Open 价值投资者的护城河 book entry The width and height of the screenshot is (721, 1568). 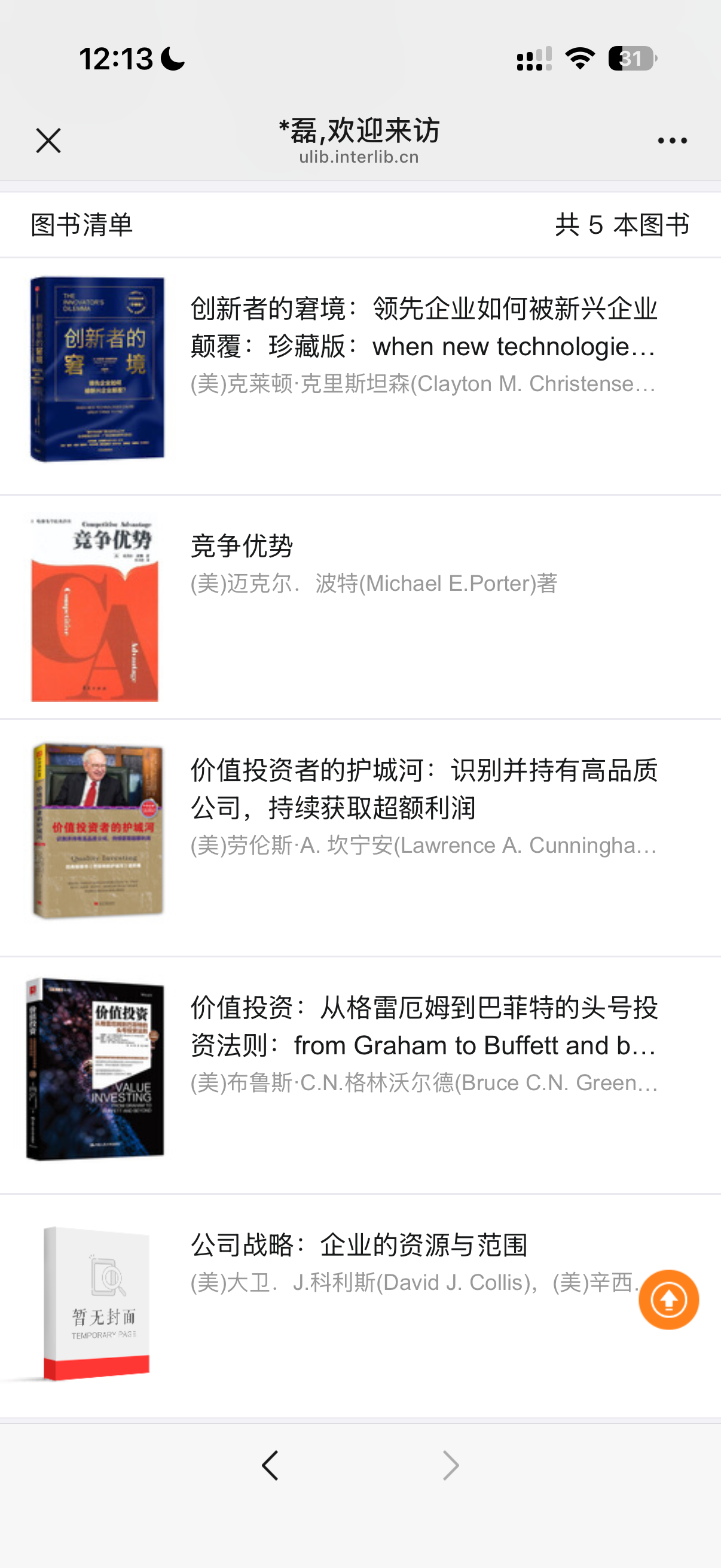pos(423,788)
